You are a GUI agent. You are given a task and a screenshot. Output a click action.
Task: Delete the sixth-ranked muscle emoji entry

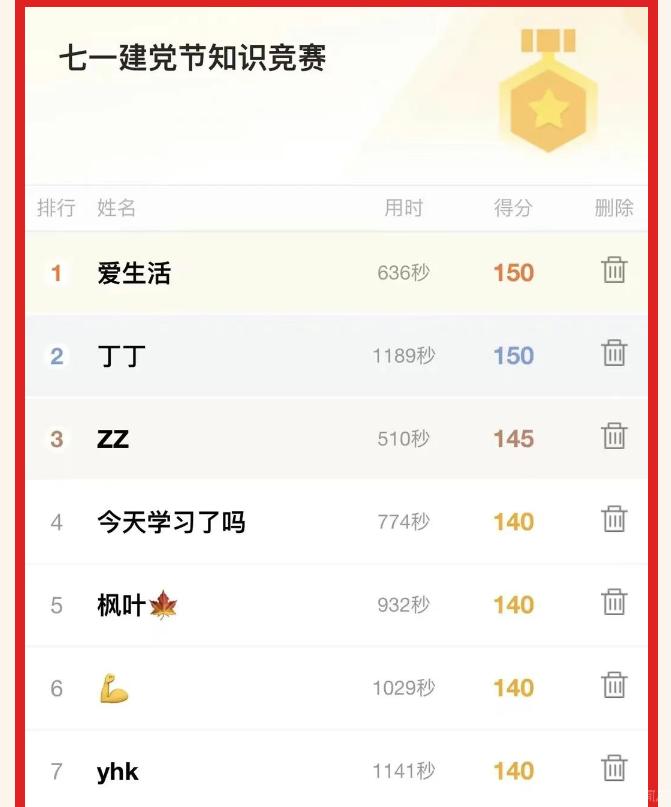click(614, 685)
